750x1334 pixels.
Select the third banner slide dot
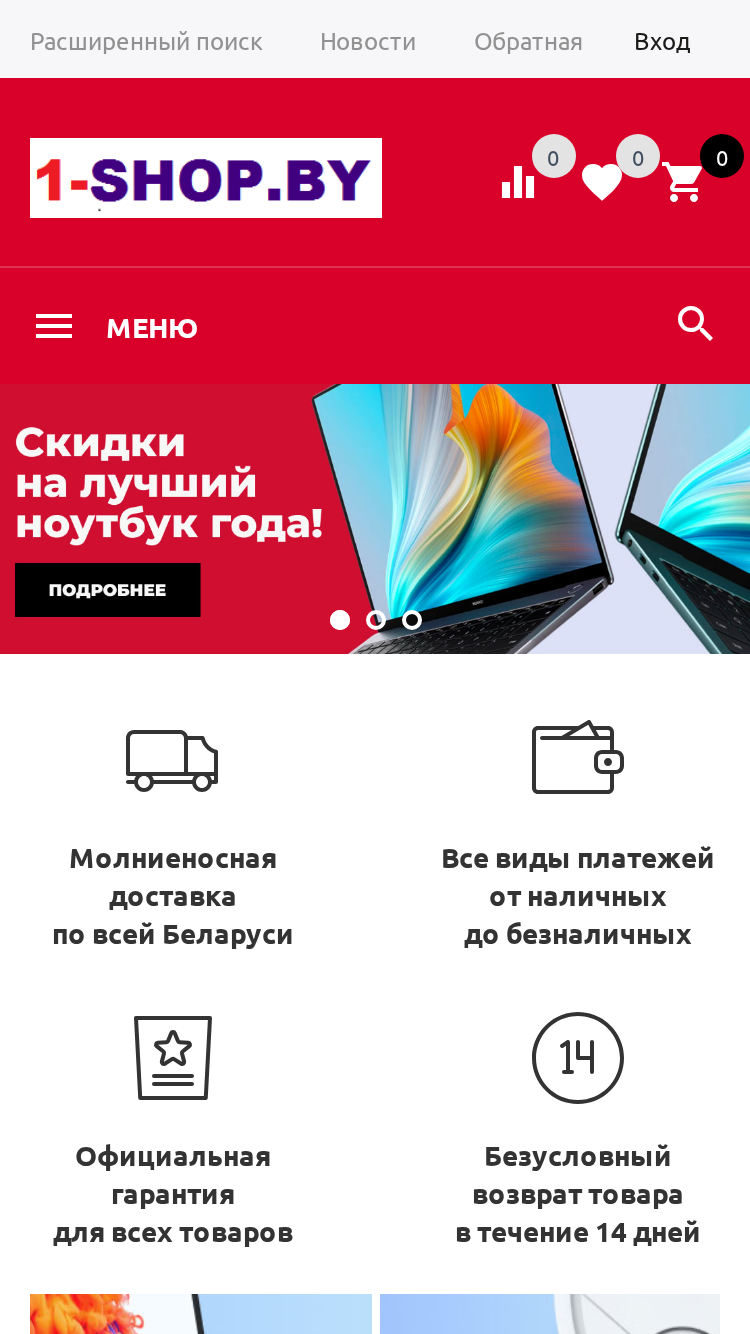click(412, 620)
